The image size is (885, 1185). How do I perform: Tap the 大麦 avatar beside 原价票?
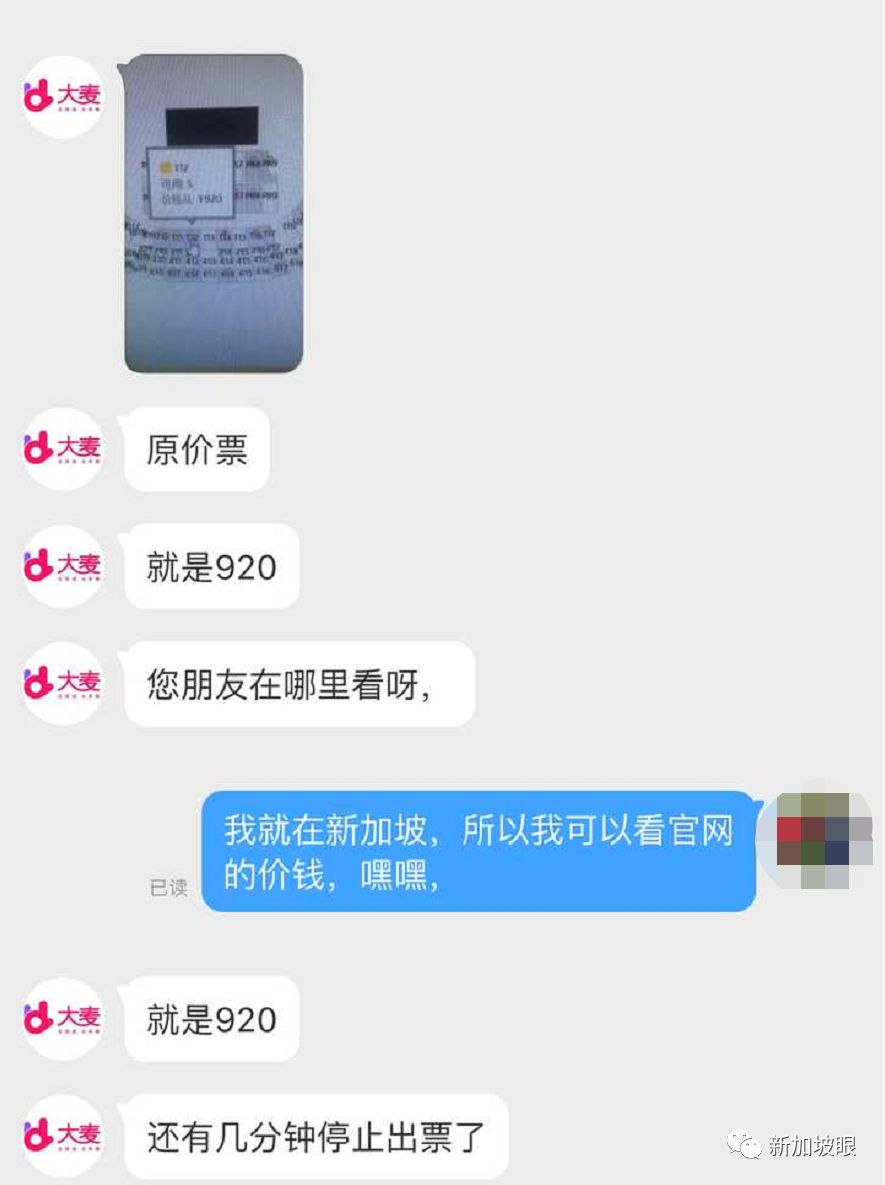click(62, 448)
